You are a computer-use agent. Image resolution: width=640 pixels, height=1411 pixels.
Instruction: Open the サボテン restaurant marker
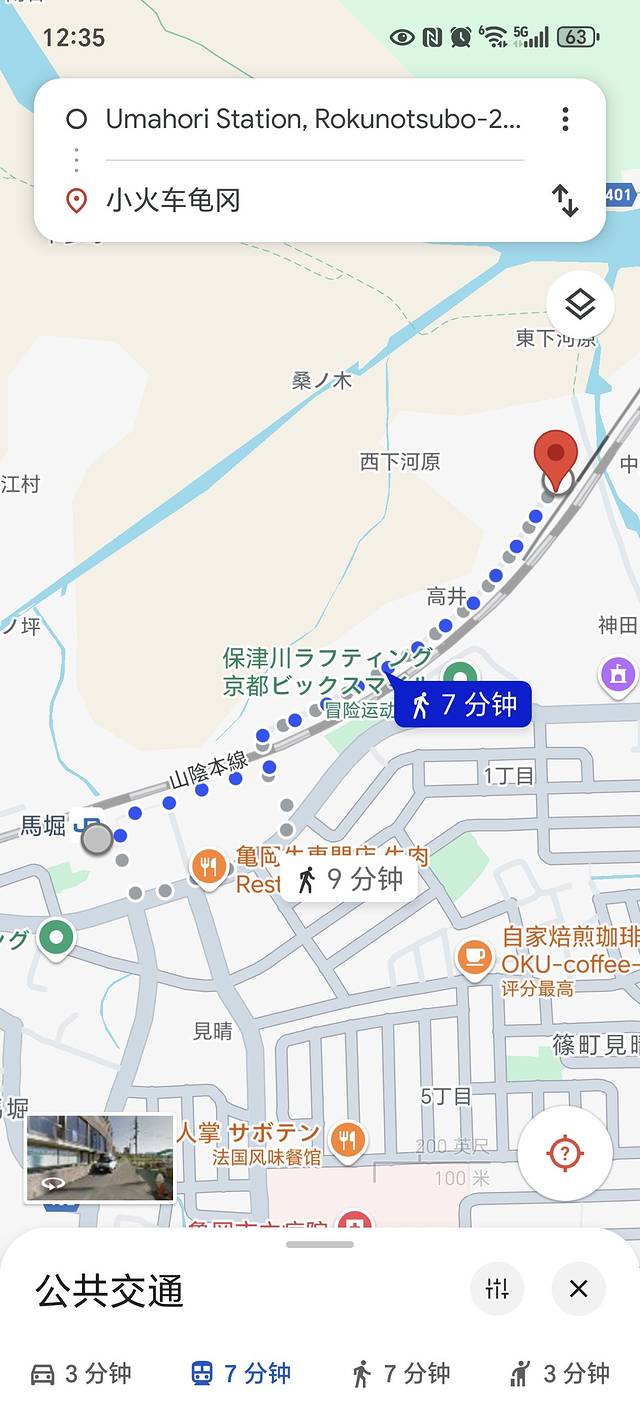pyautogui.click(x=347, y=1139)
